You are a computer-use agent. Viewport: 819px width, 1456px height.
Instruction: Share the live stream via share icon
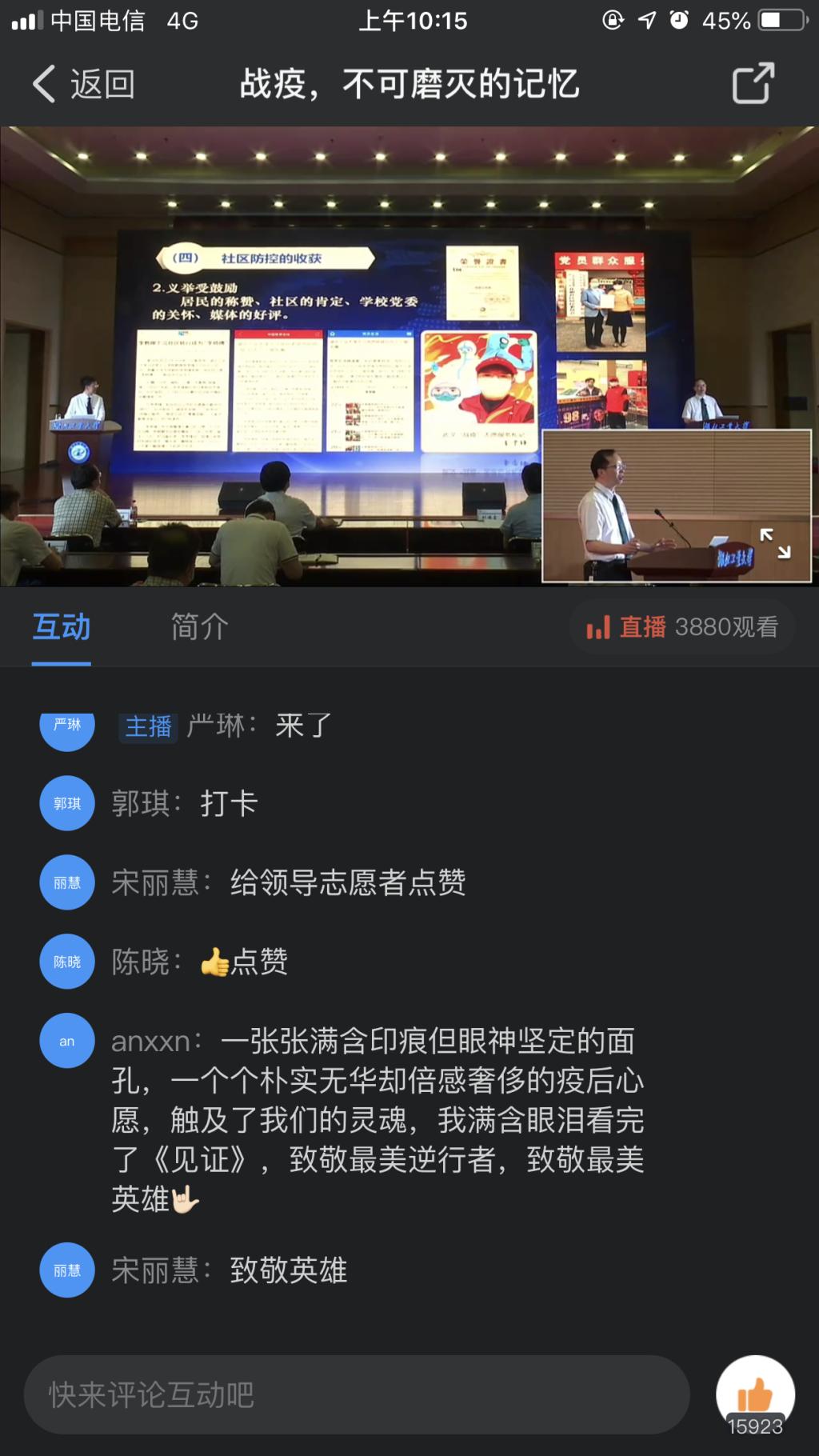point(753,83)
